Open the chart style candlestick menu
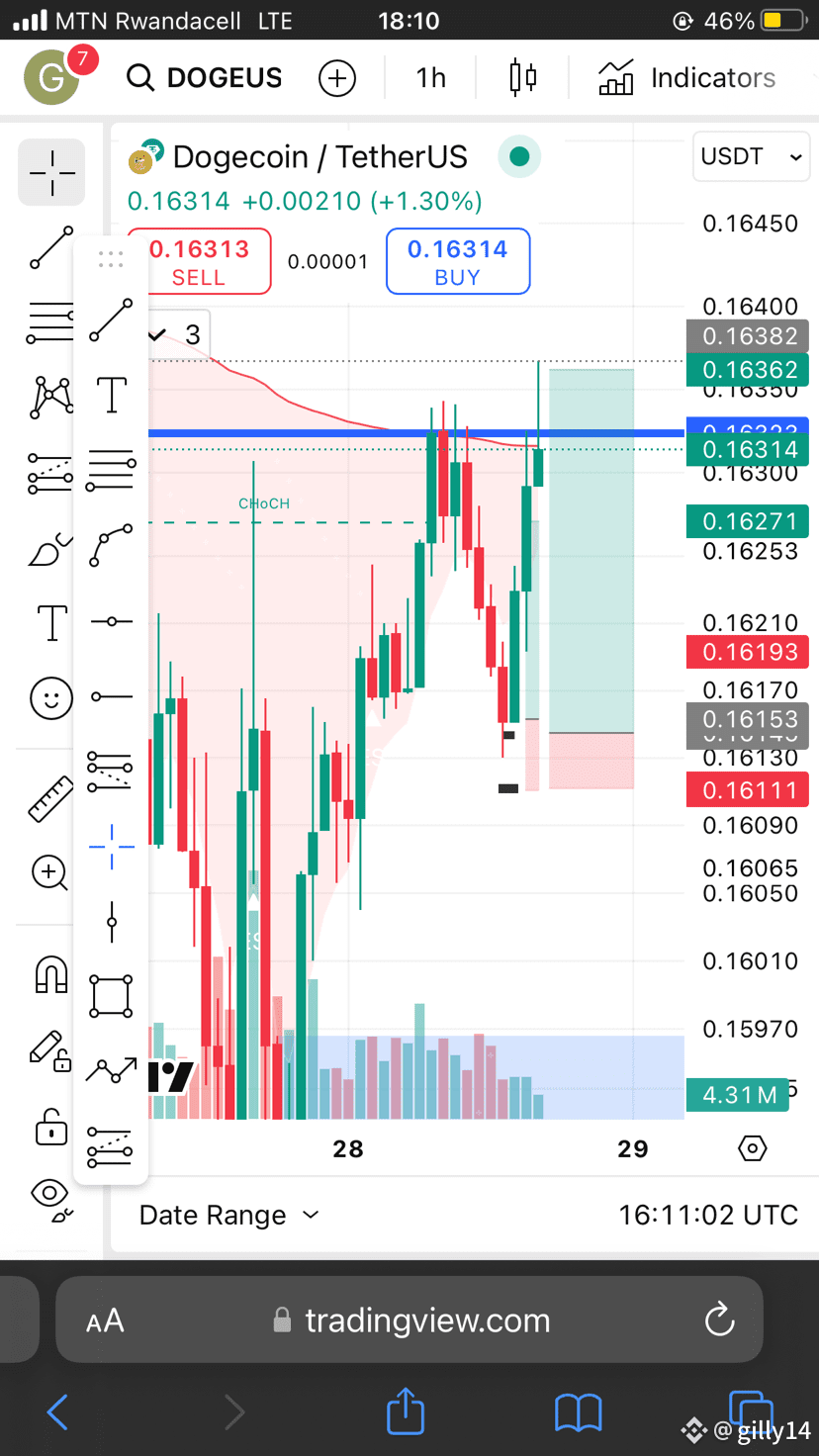The width and height of the screenshot is (819, 1456). pos(523,77)
